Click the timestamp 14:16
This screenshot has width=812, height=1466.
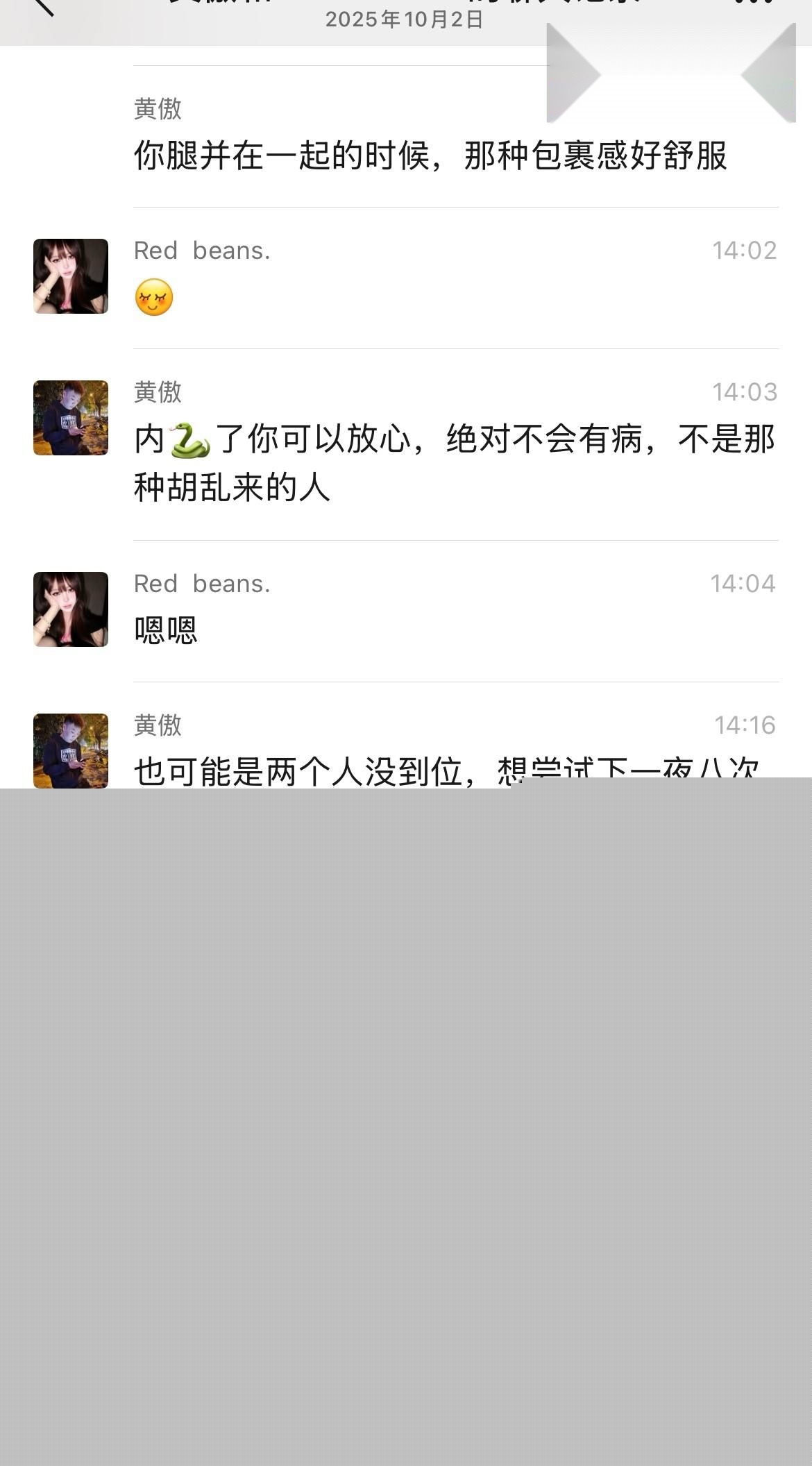[x=745, y=725]
